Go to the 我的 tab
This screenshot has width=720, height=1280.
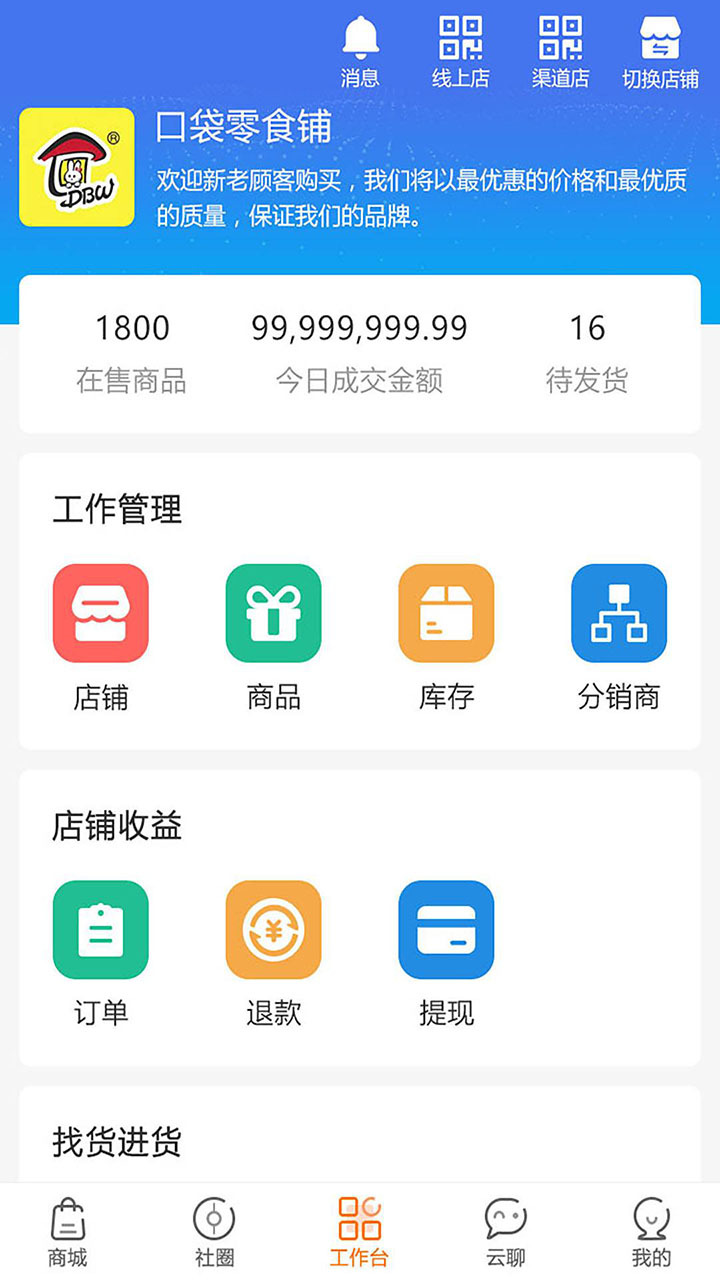pos(652,1232)
